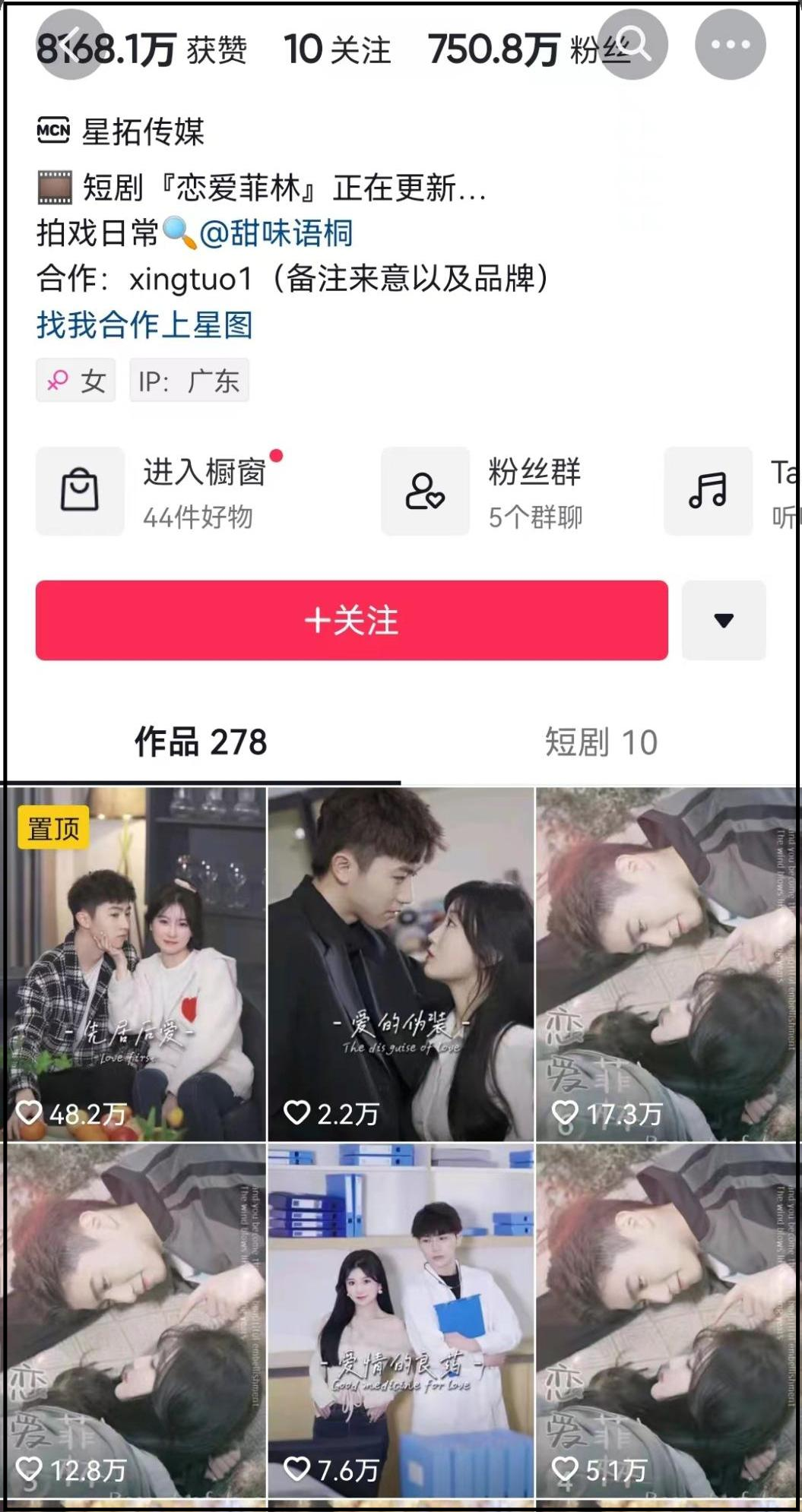Open the @甜味语桐 mention link
This screenshot has width=802, height=1512.
(x=275, y=232)
